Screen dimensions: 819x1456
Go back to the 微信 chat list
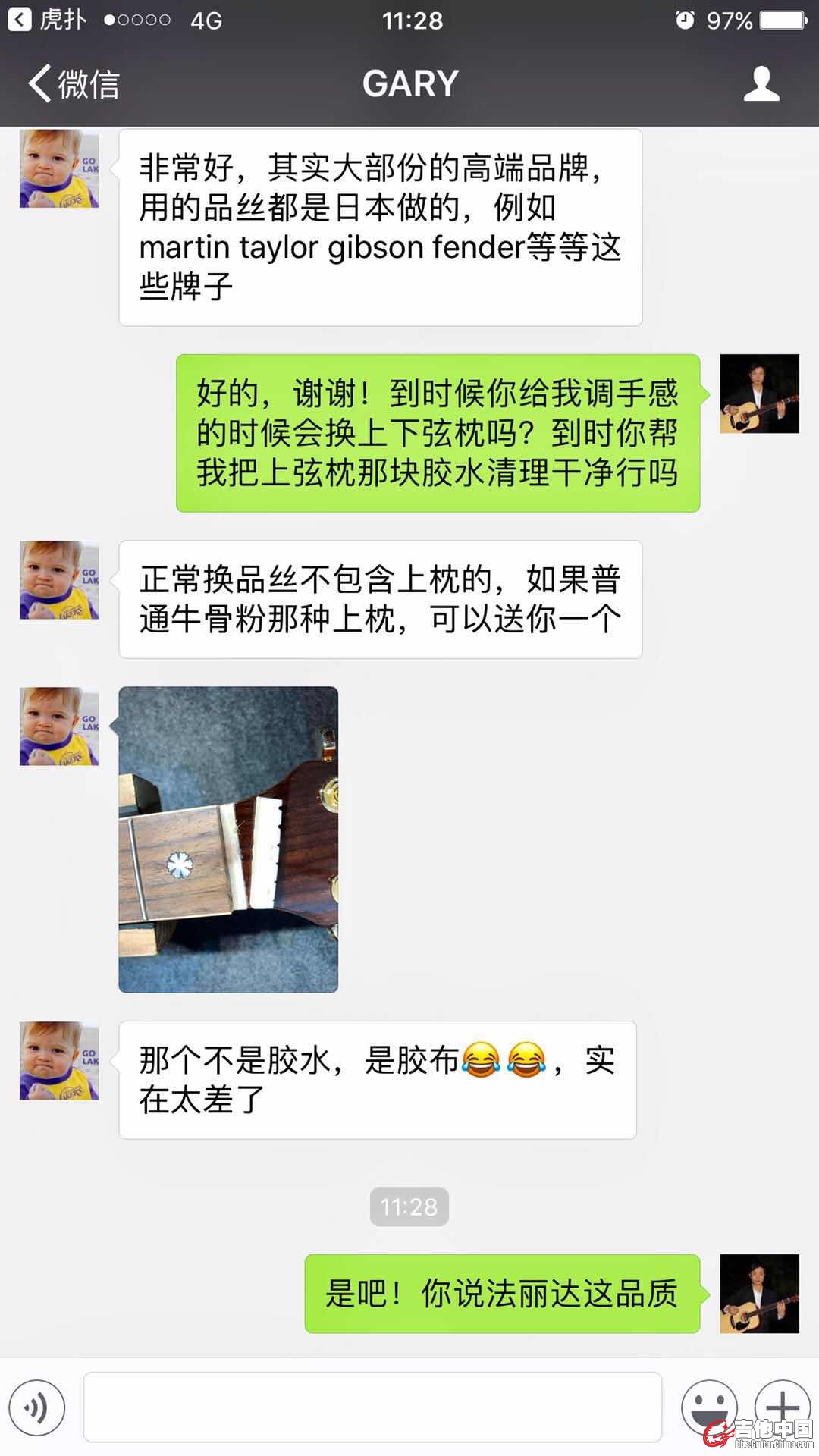74,83
